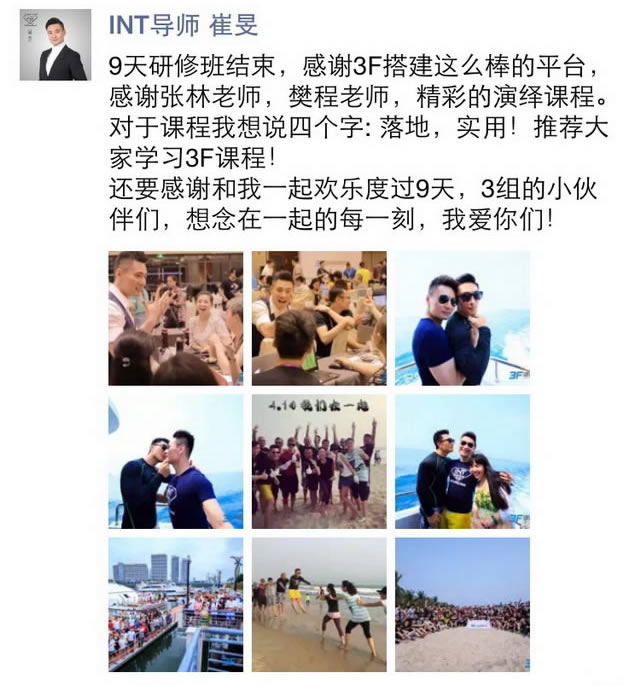Viewport: 640px width, 698px height.
Task: View the photo of two men kissing on the boat
Action: pos(176,461)
